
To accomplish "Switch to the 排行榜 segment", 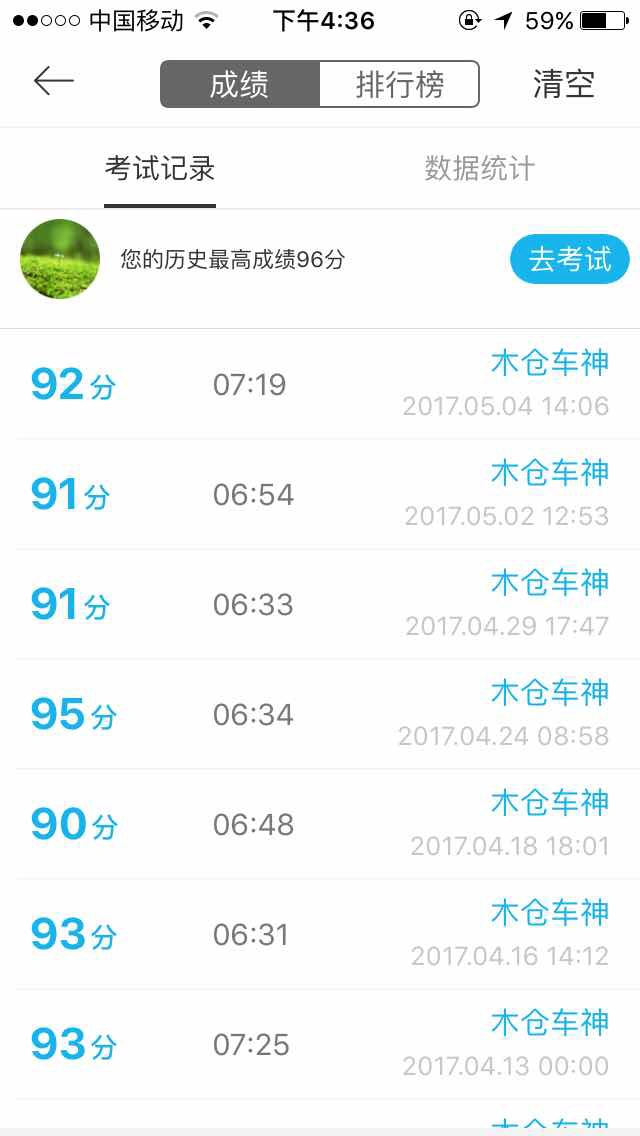I will click(x=399, y=84).
